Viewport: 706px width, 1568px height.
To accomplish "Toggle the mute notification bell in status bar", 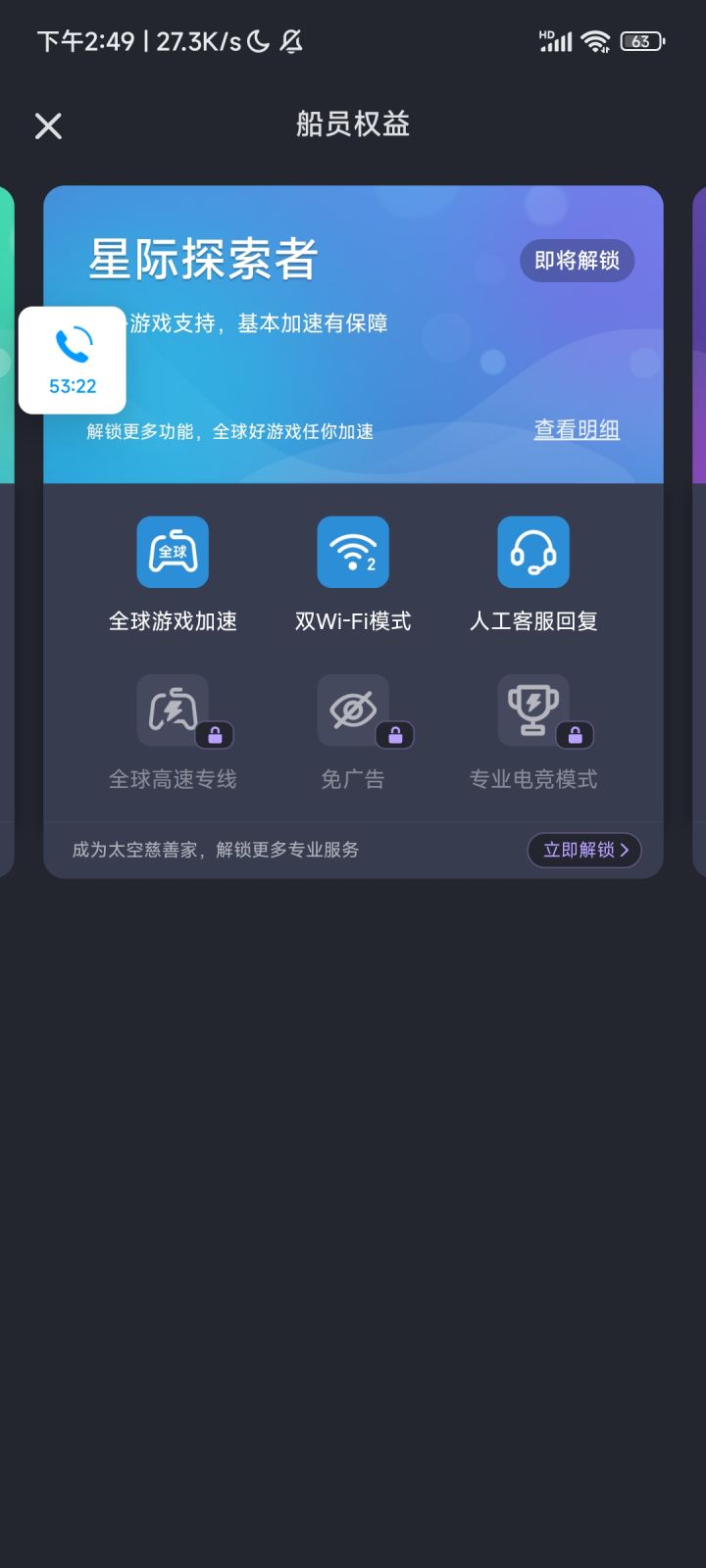I will click(x=291, y=41).
